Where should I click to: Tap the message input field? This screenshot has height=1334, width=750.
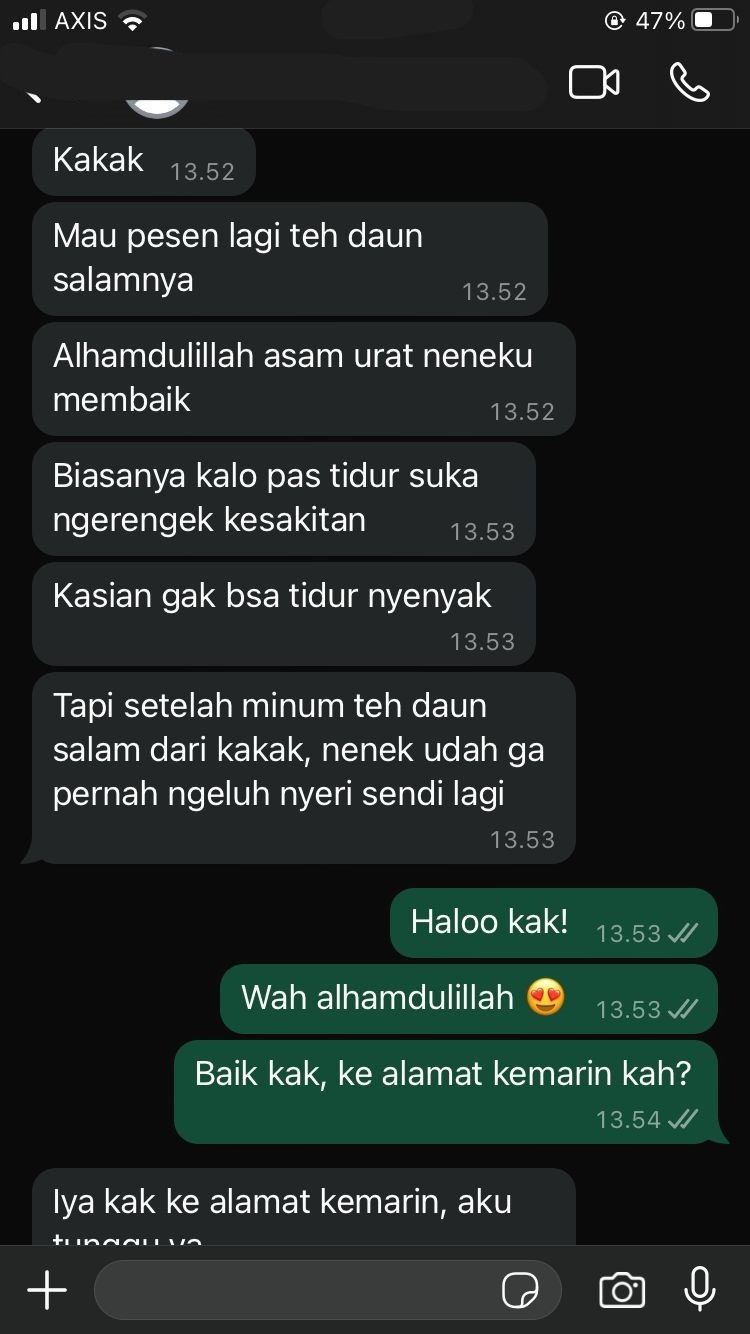(x=295, y=1290)
